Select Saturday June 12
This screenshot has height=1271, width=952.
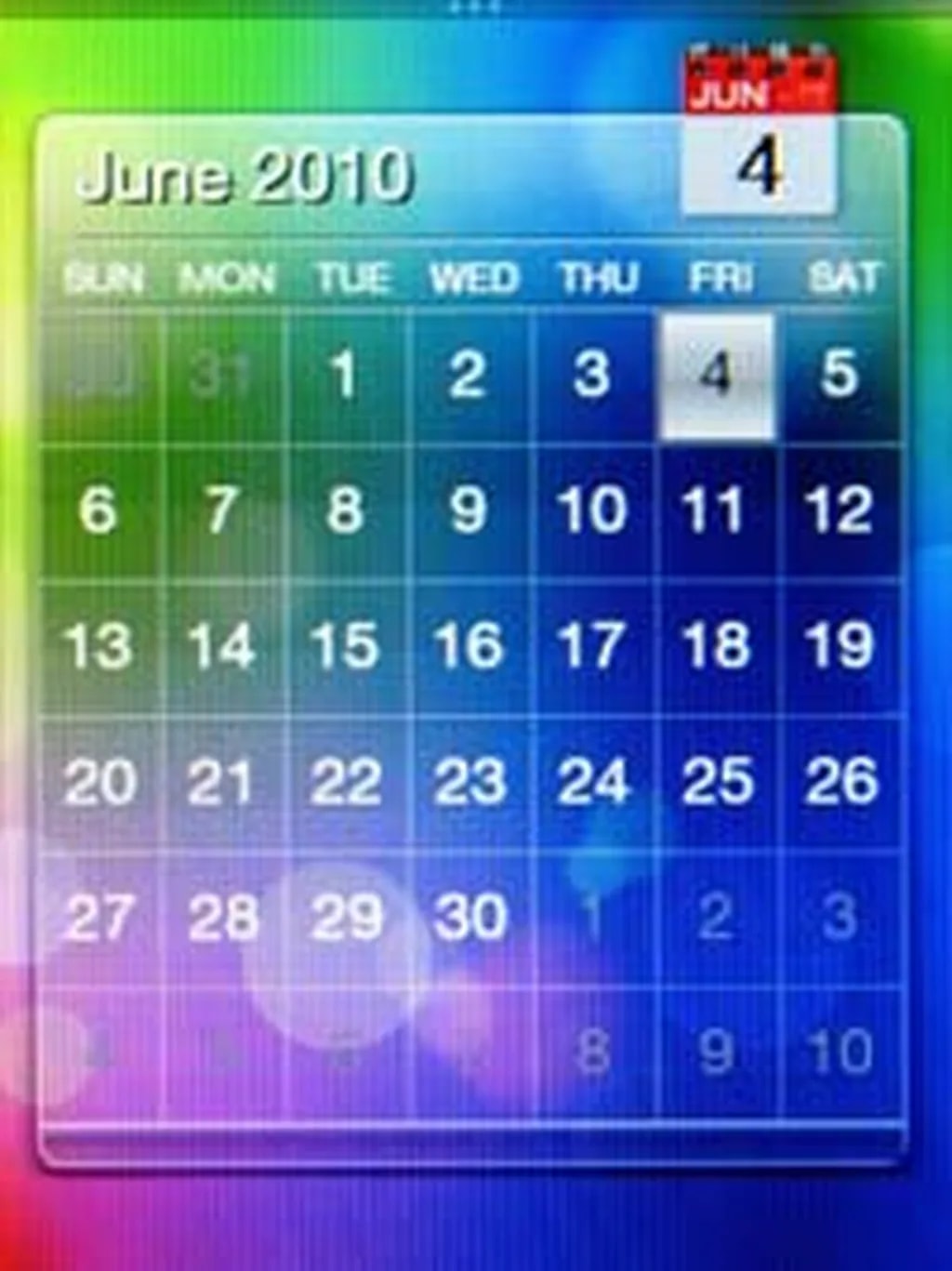click(x=840, y=510)
